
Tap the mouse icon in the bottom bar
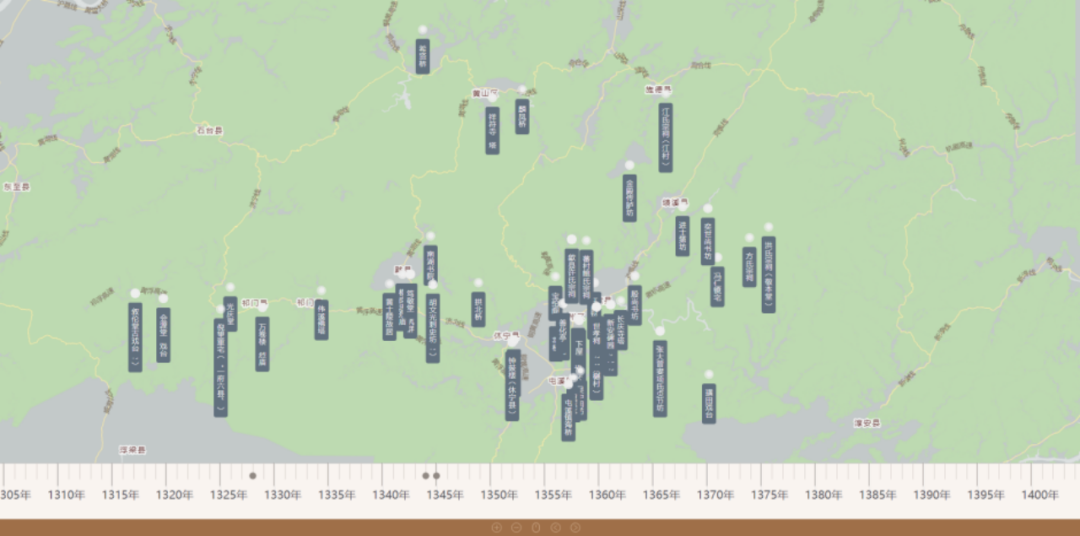536,527
